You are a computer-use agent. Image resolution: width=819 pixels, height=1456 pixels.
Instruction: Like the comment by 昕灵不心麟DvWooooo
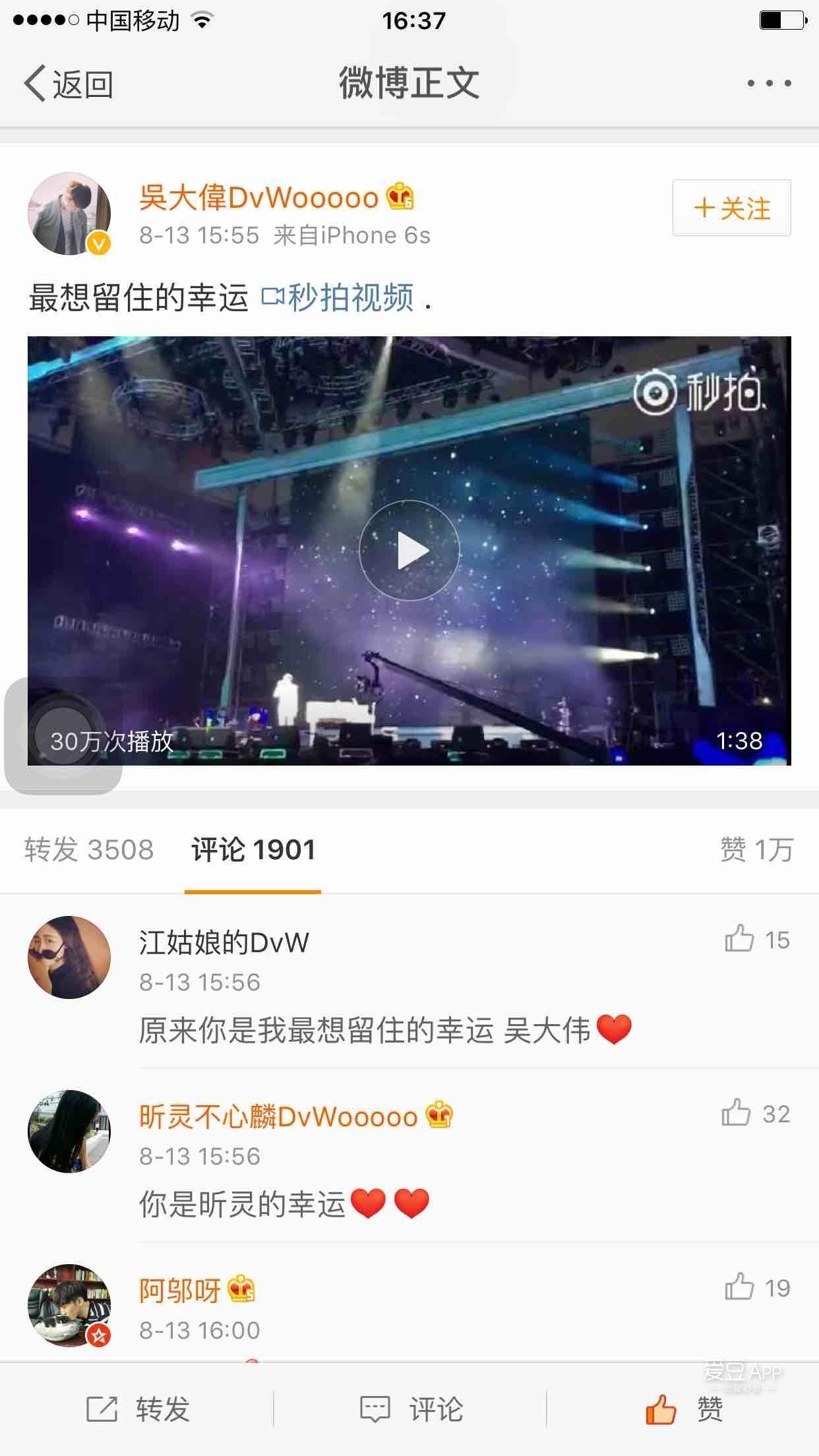(737, 1113)
